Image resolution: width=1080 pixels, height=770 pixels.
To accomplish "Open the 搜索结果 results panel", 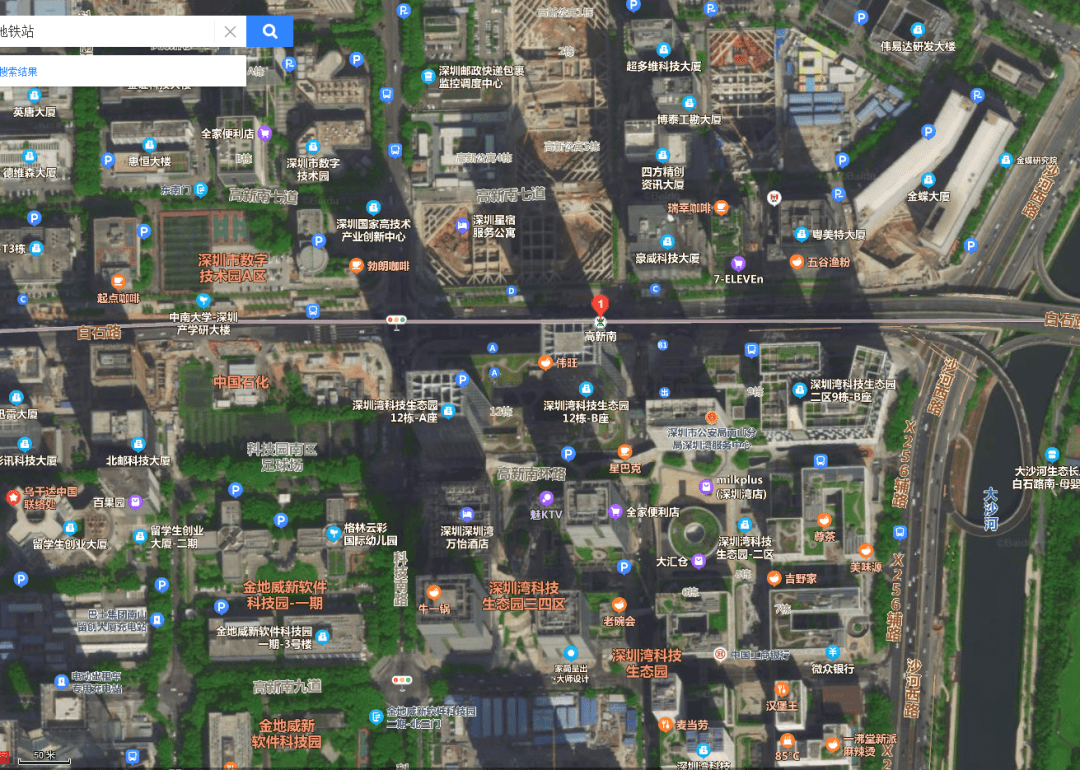I will 20,71.
